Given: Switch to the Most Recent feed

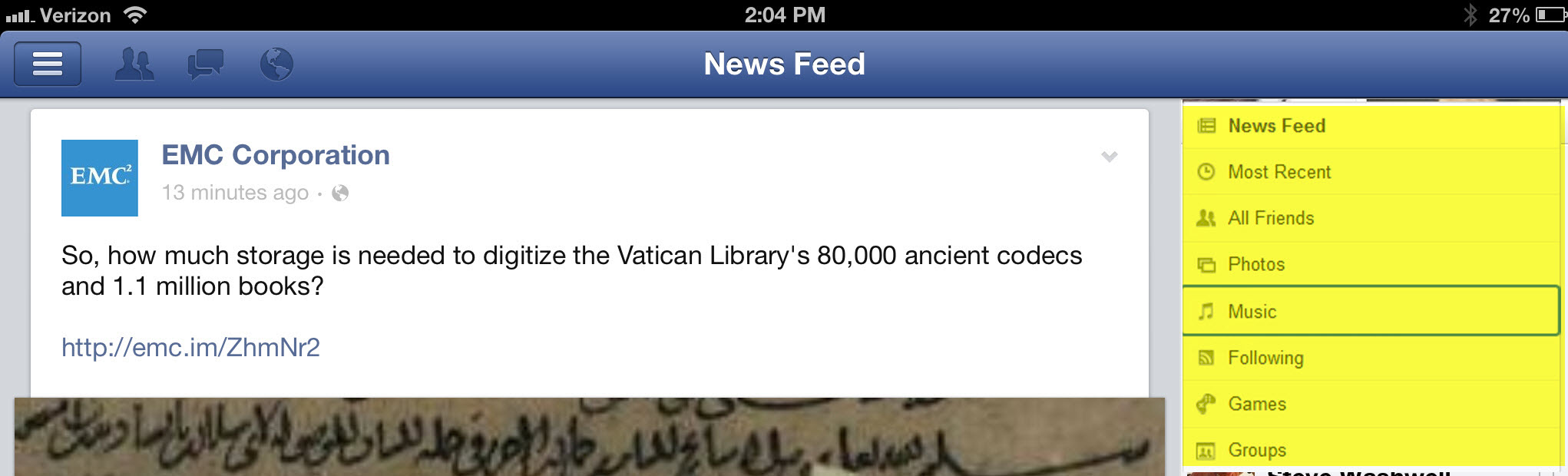Looking at the screenshot, I should pos(1279,172).
